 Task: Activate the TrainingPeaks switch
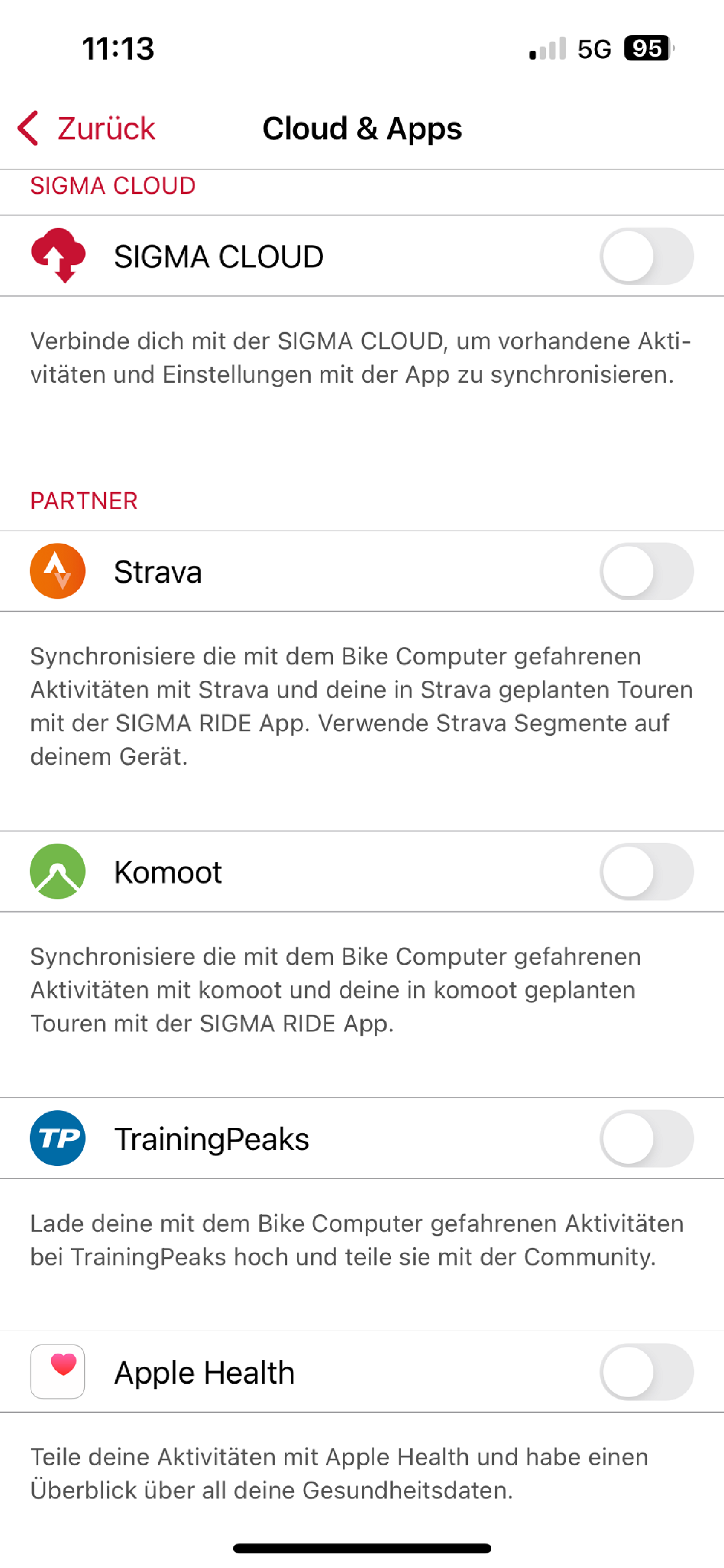[646, 1138]
